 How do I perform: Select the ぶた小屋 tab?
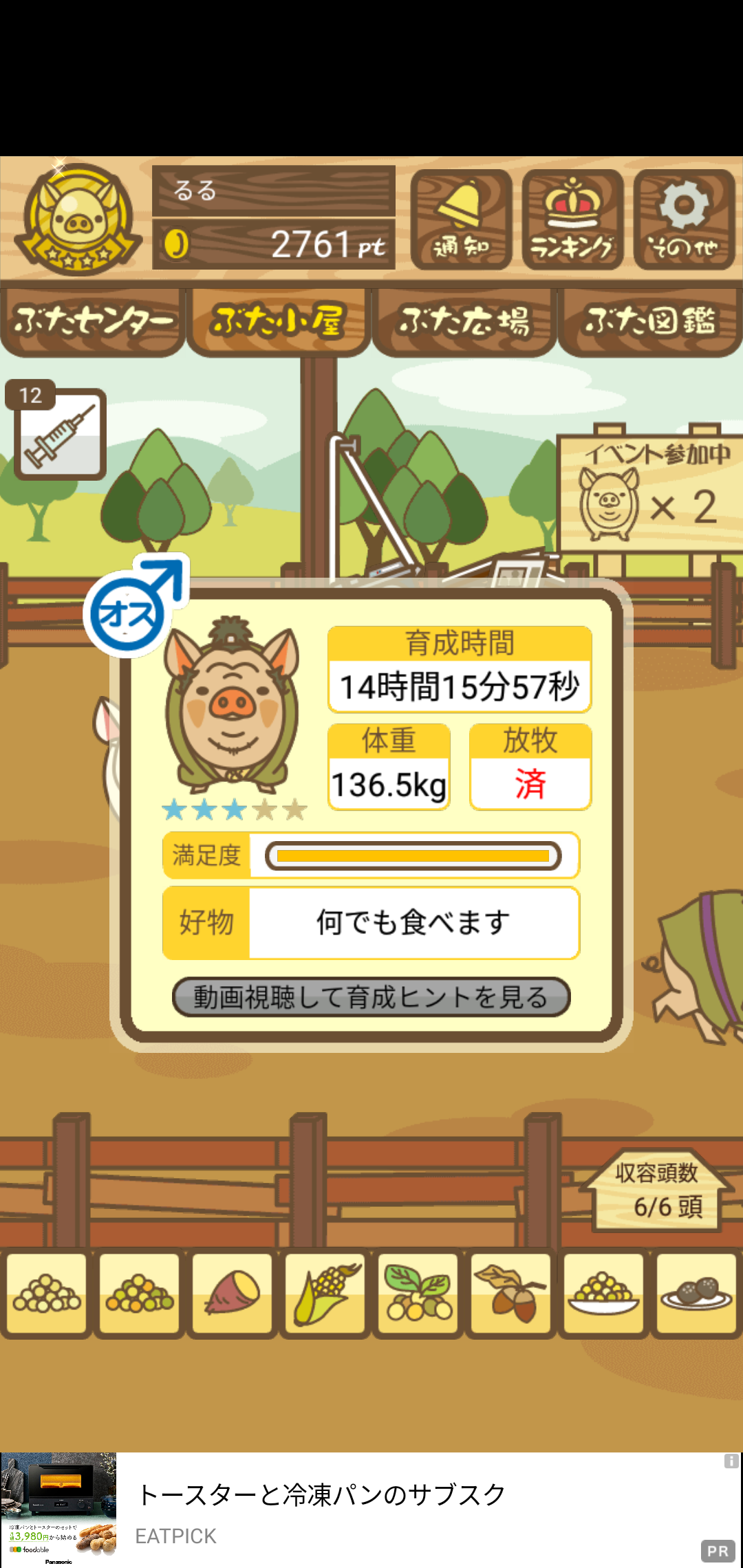click(279, 321)
